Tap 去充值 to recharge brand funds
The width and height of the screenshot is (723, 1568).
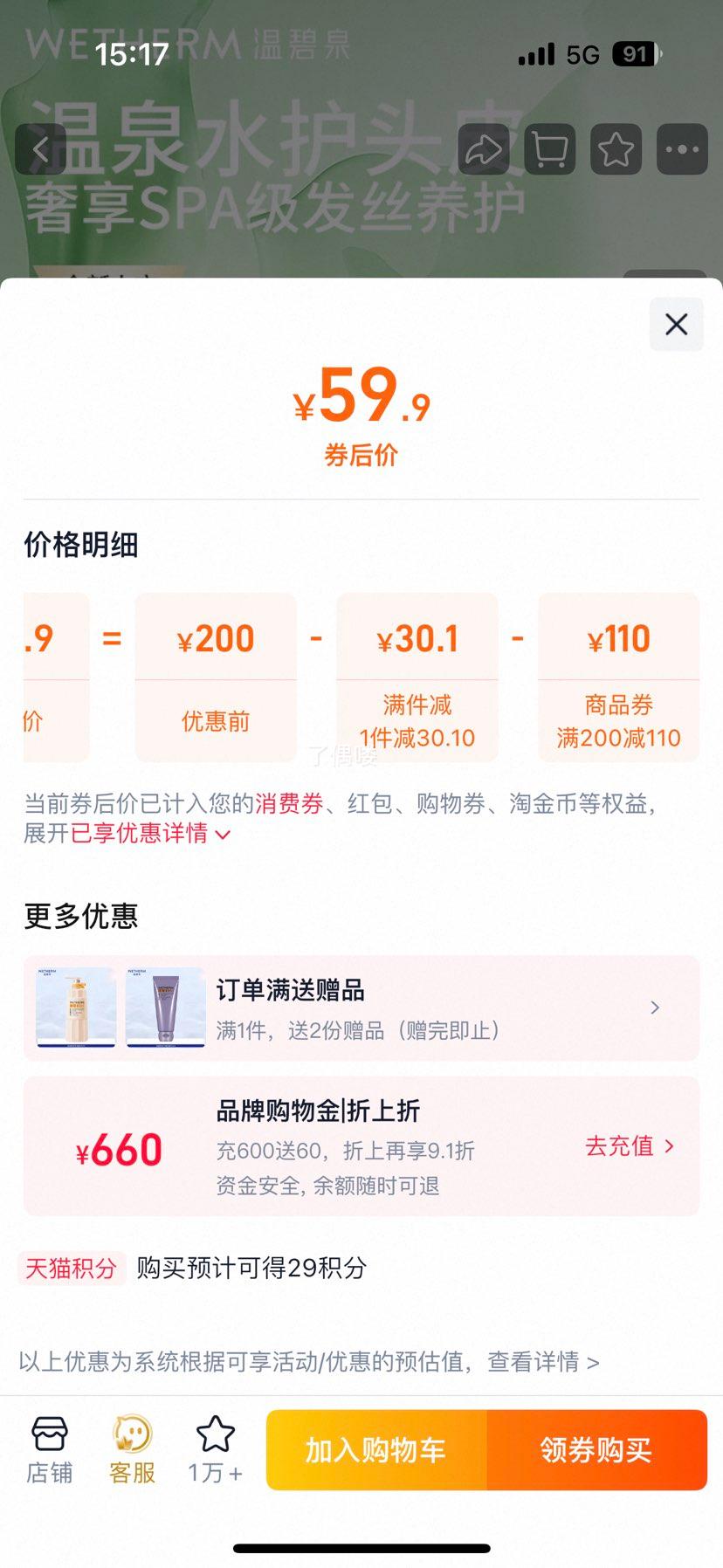pos(627,1145)
